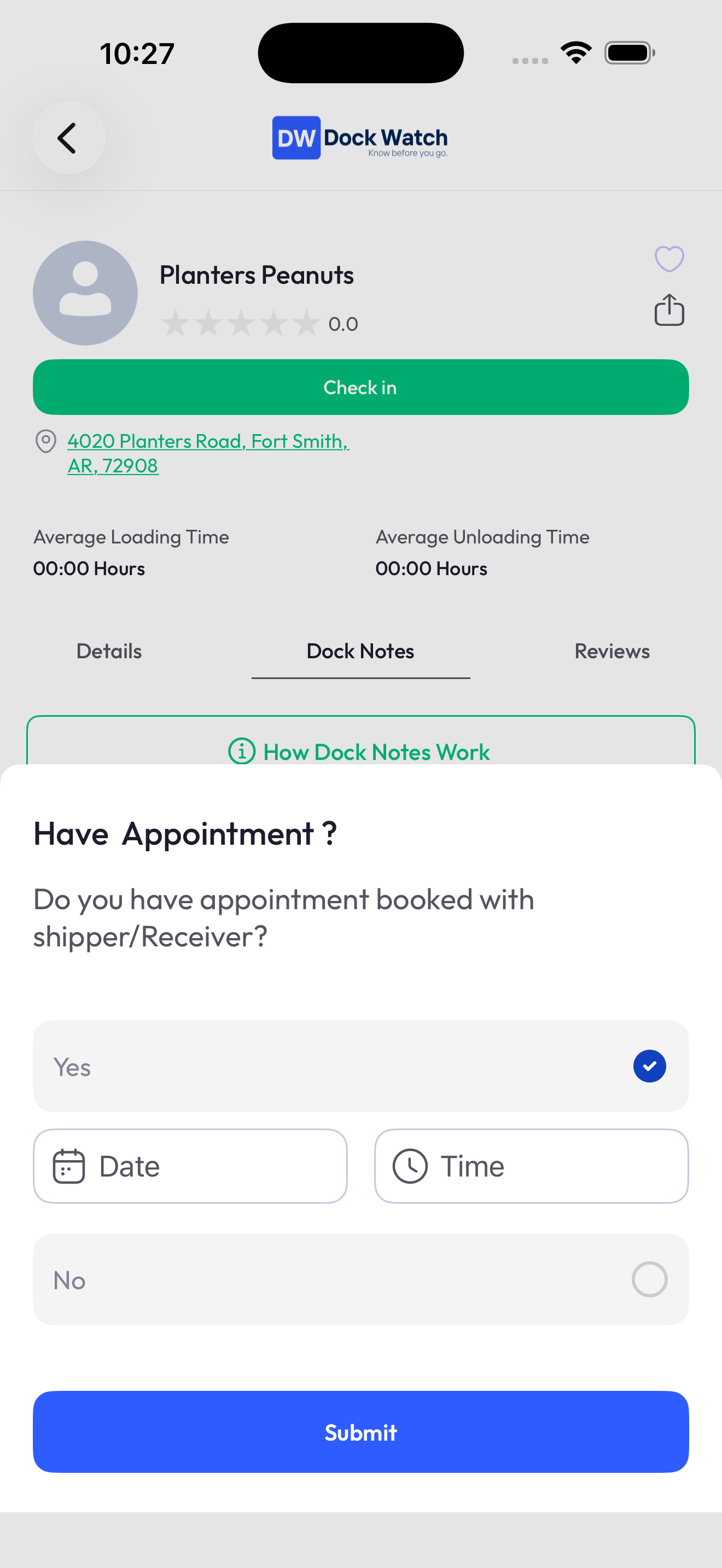
Task: Tap the Check in button
Action: [x=360, y=387]
